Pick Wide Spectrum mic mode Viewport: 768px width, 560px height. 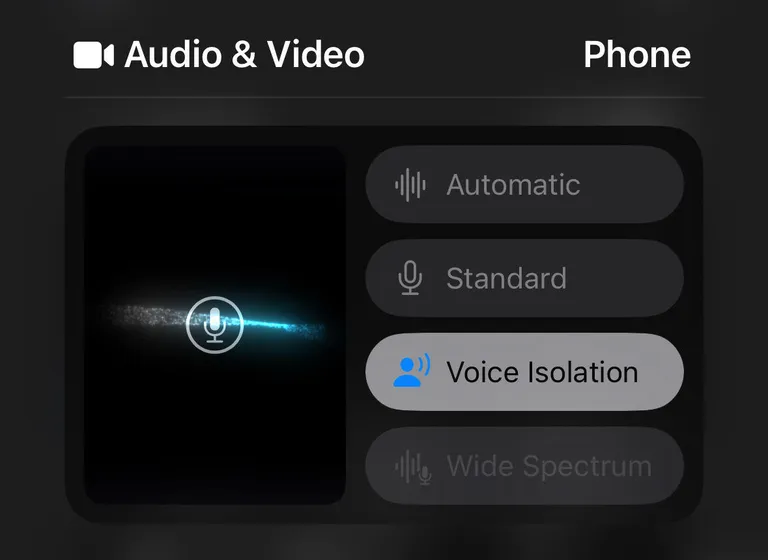pos(524,466)
